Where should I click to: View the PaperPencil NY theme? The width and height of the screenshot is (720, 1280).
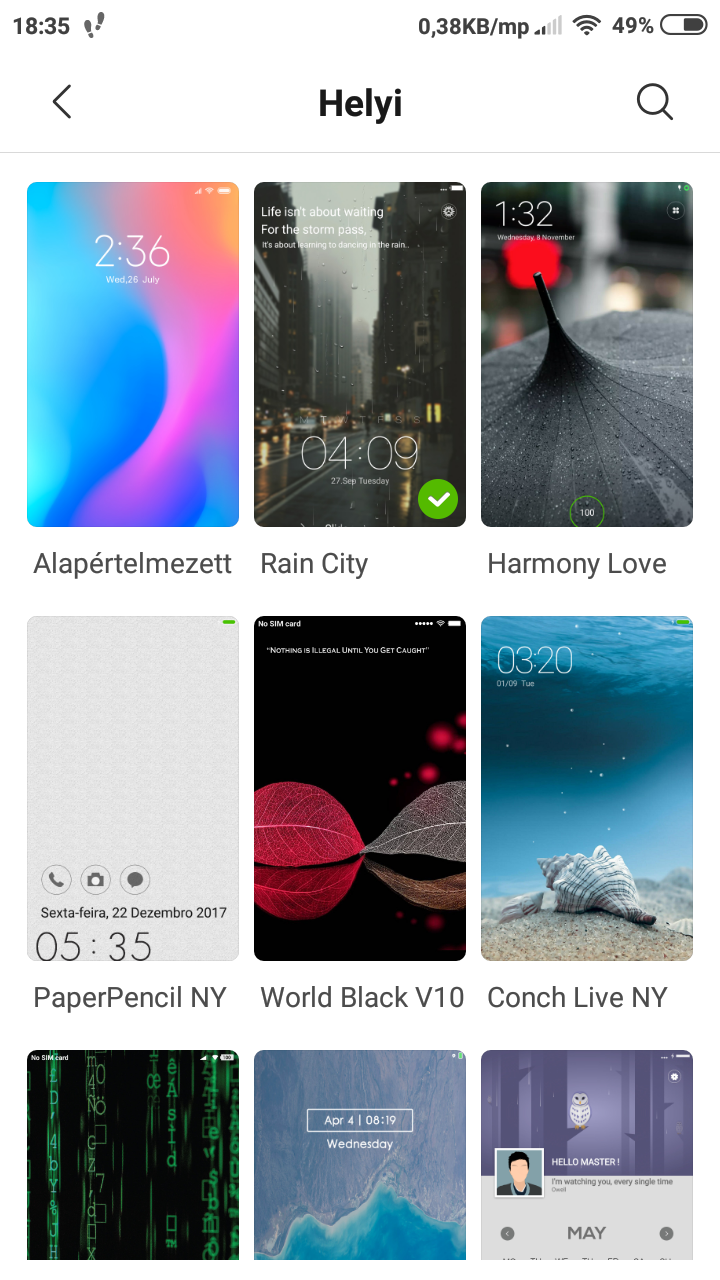tap(133, 788)
